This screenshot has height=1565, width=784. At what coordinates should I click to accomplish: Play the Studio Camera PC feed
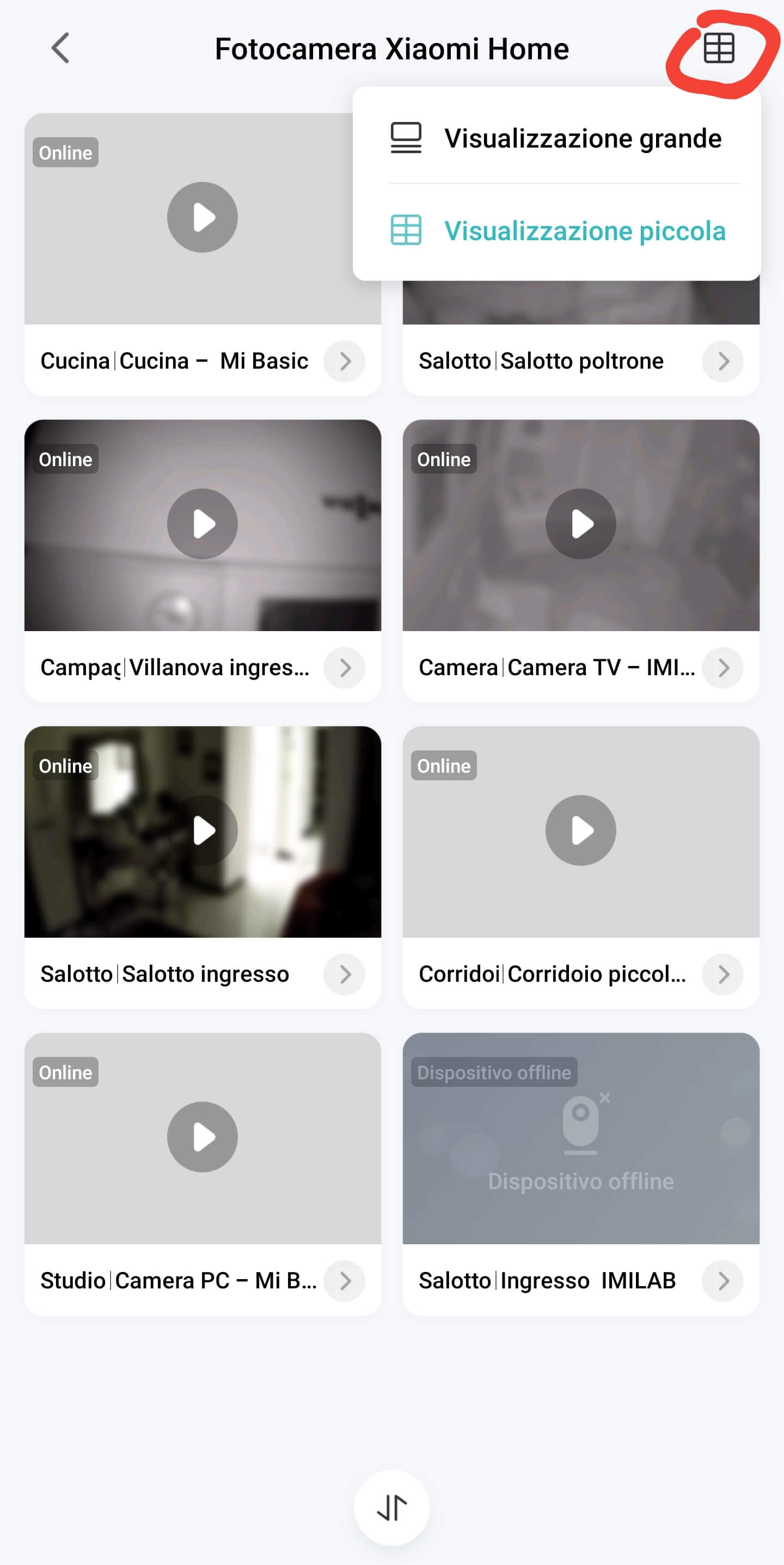tap(202, 1136)
